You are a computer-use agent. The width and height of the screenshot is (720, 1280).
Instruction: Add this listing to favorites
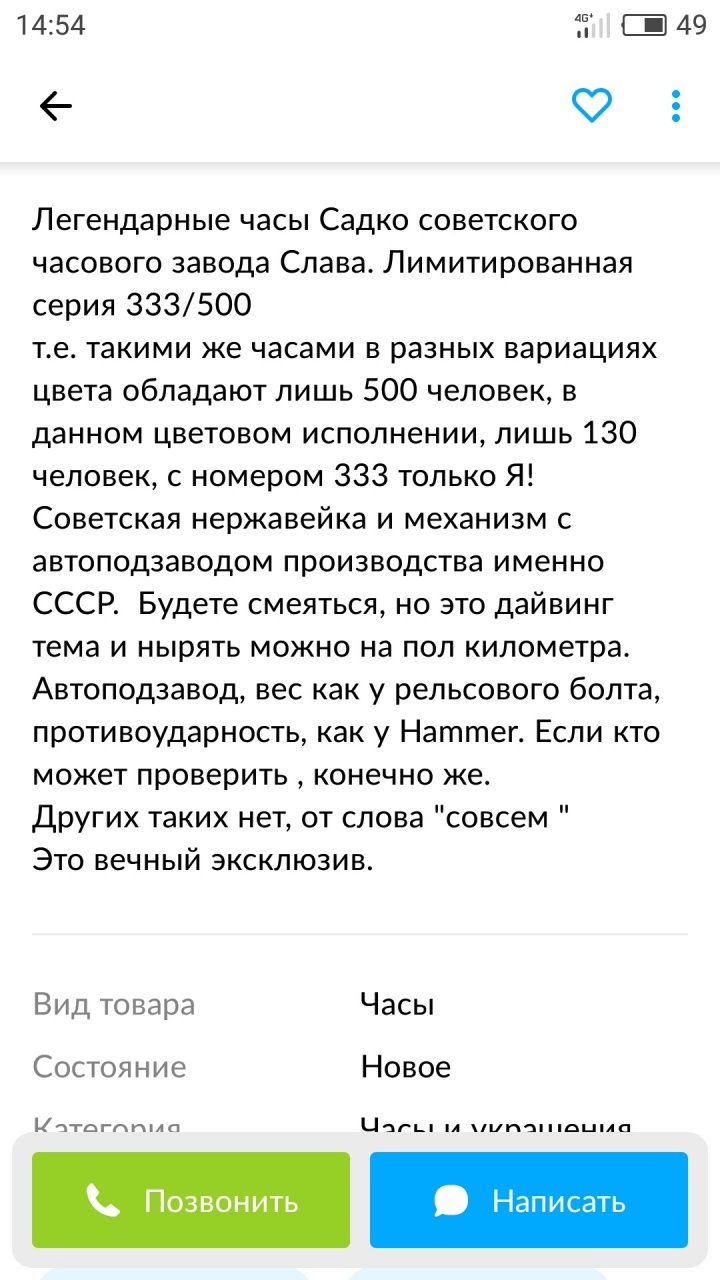pyautogui.click(x=591, y=105)
